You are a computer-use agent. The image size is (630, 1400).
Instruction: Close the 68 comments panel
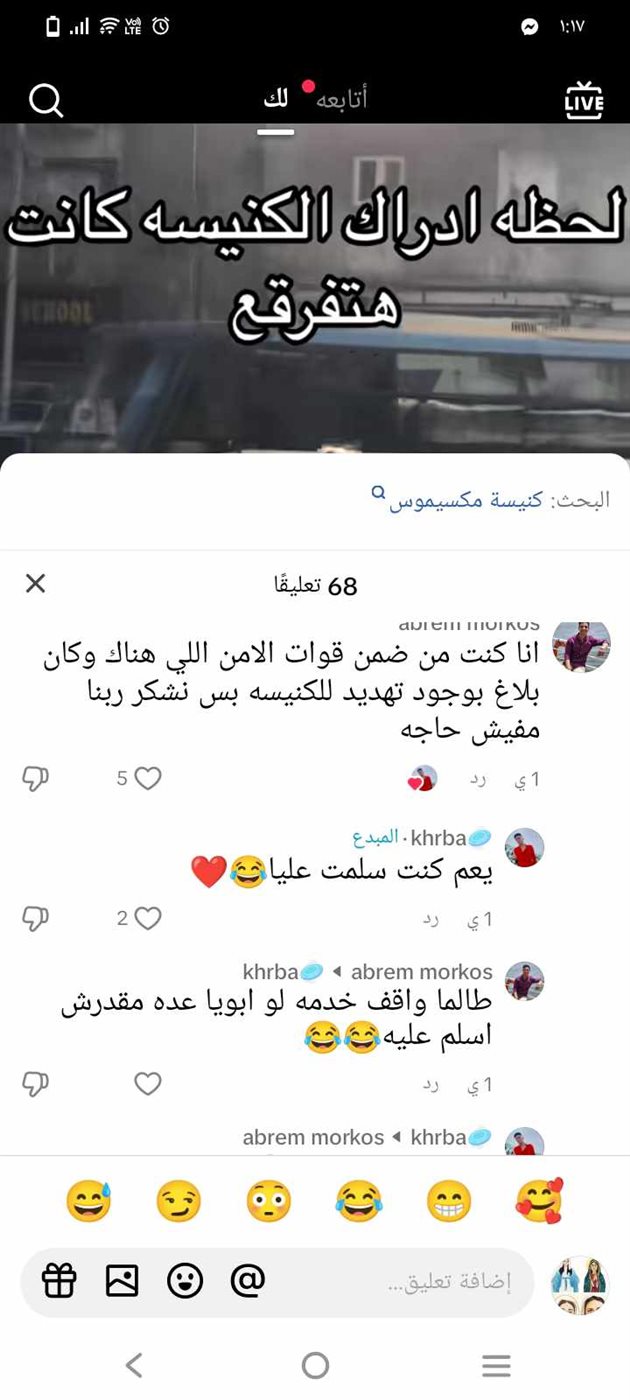tap(35, 584)
